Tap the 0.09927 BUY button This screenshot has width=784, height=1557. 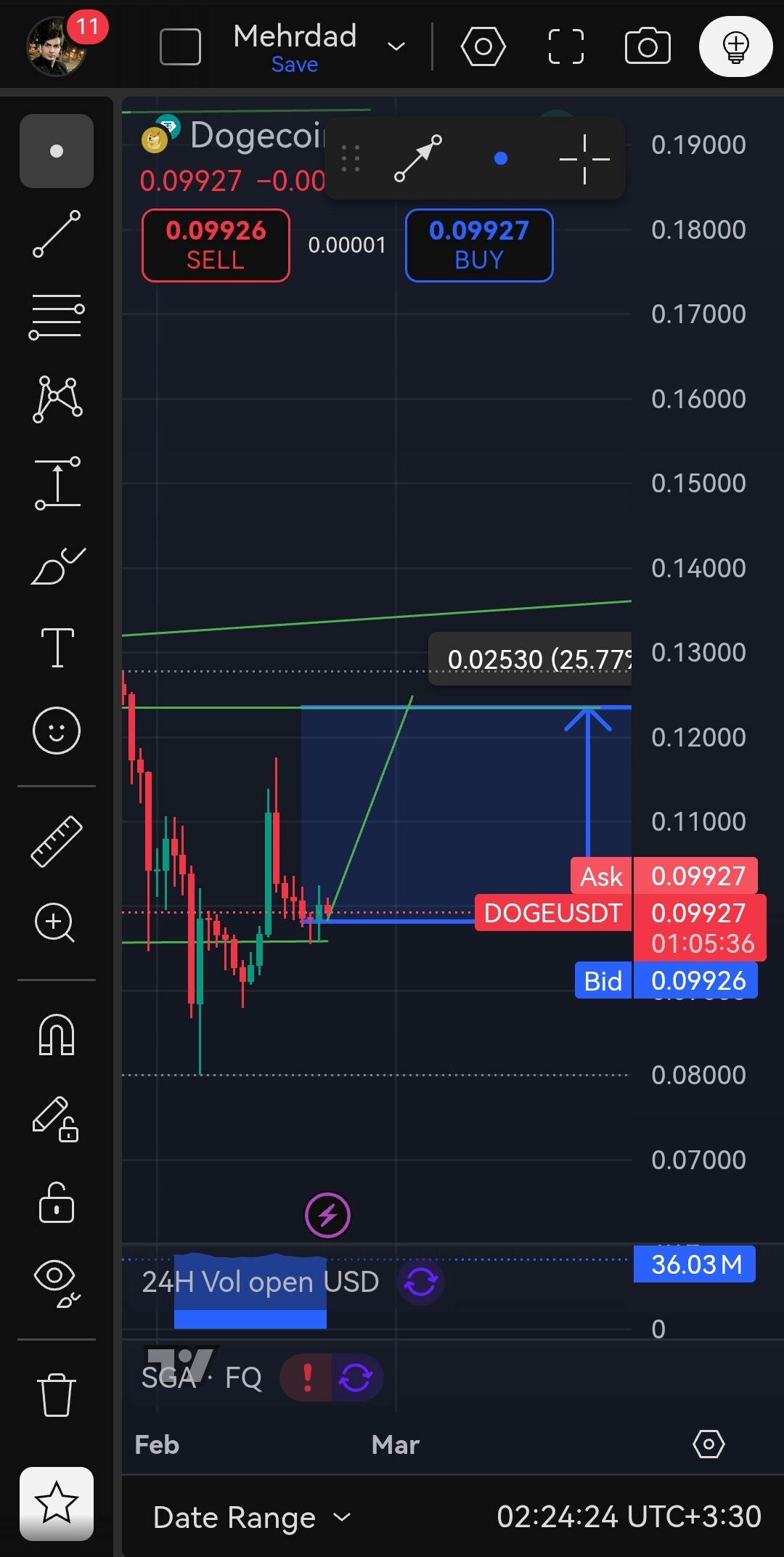(x=479, y=245)
